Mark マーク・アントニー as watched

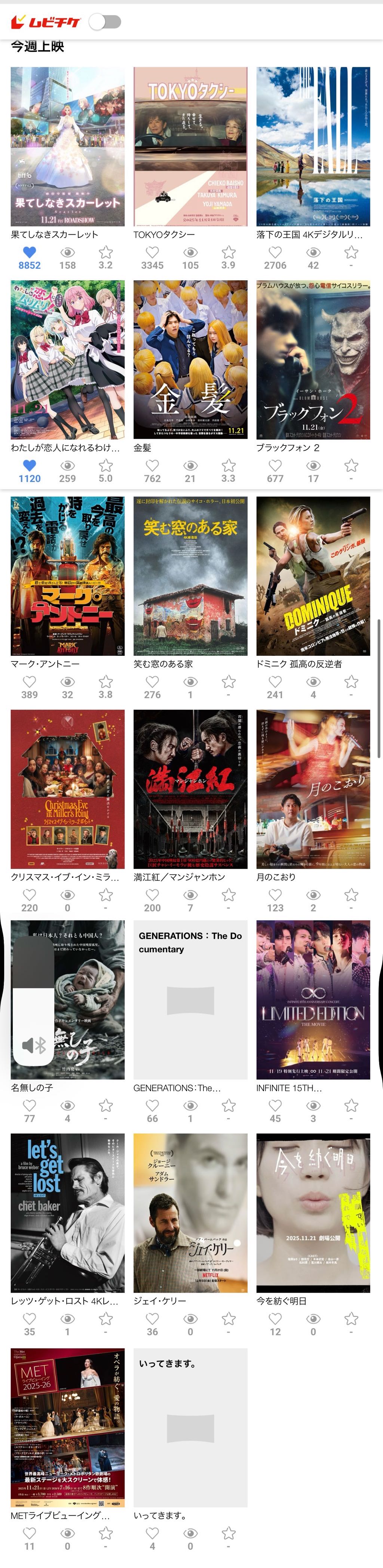coord(68,682)
